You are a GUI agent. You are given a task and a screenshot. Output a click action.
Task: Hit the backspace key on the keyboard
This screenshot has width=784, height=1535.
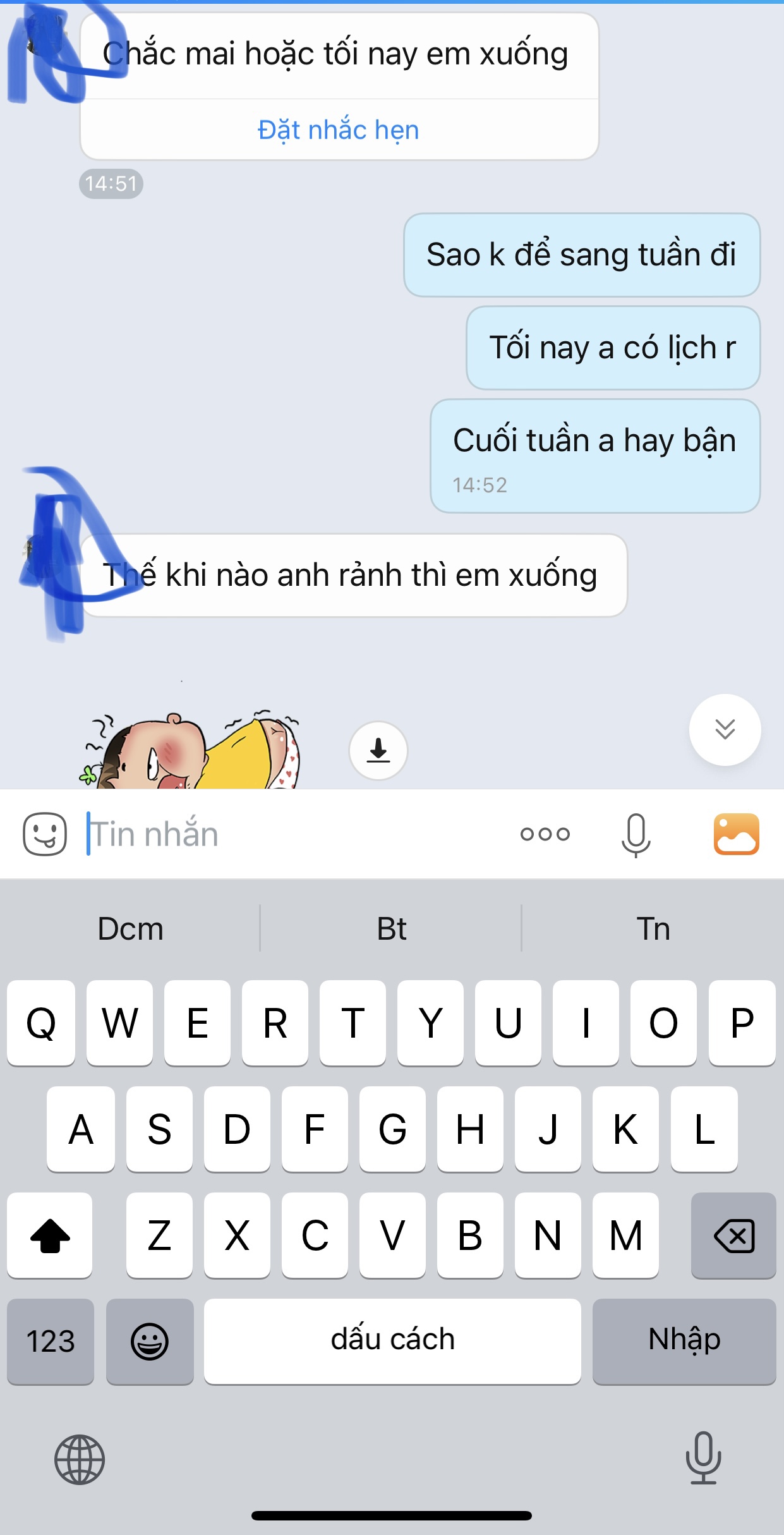click(733, 1235)
